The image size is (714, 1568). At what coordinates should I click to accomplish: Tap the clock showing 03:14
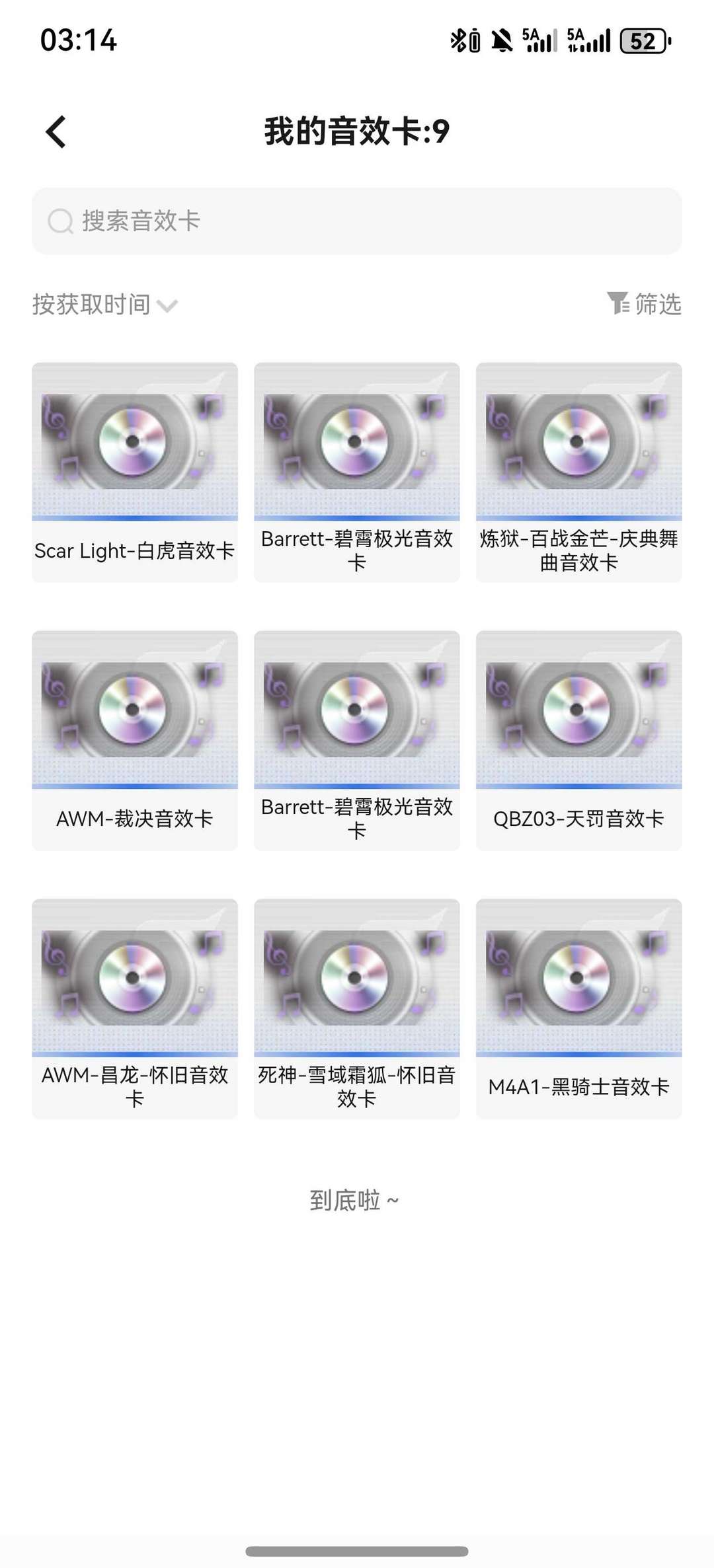click(x=79, y=42)
